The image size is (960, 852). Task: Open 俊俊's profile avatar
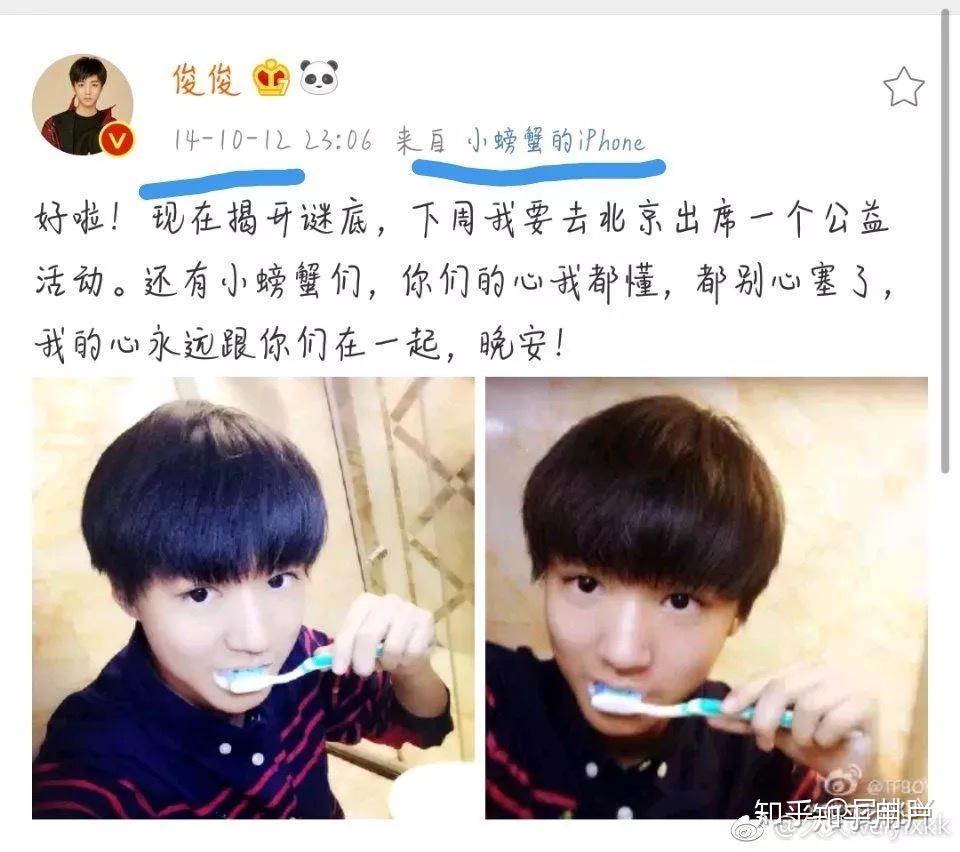point(82,104)
